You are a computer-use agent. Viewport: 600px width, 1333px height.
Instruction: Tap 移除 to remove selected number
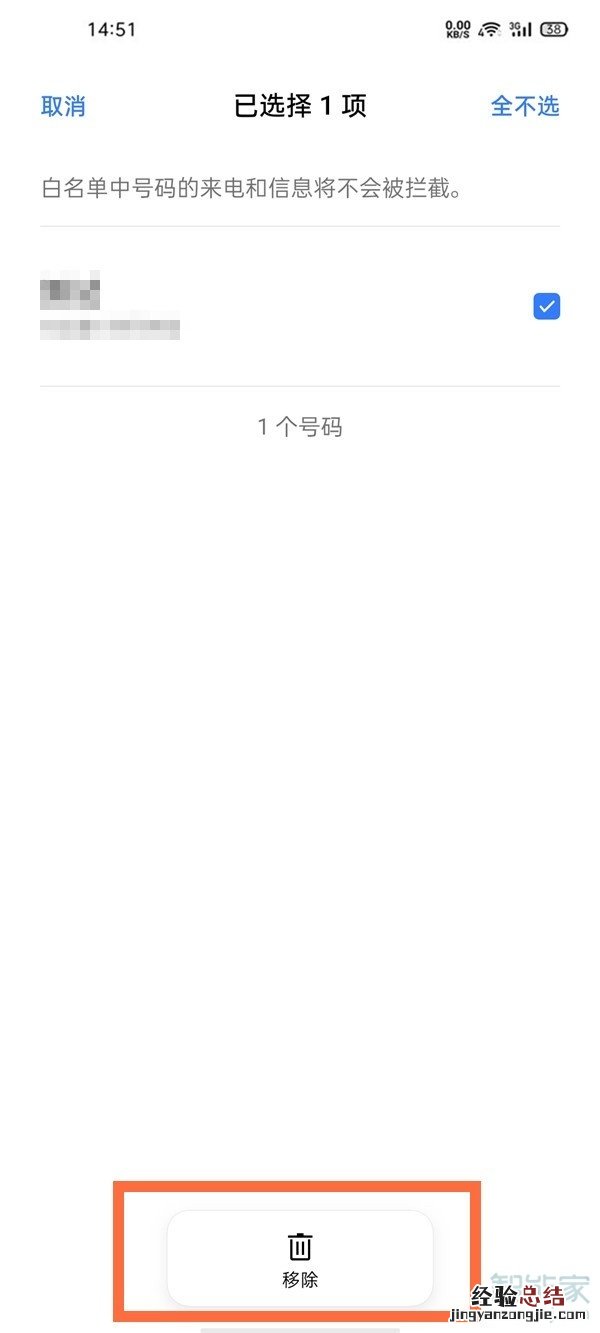300,1258
